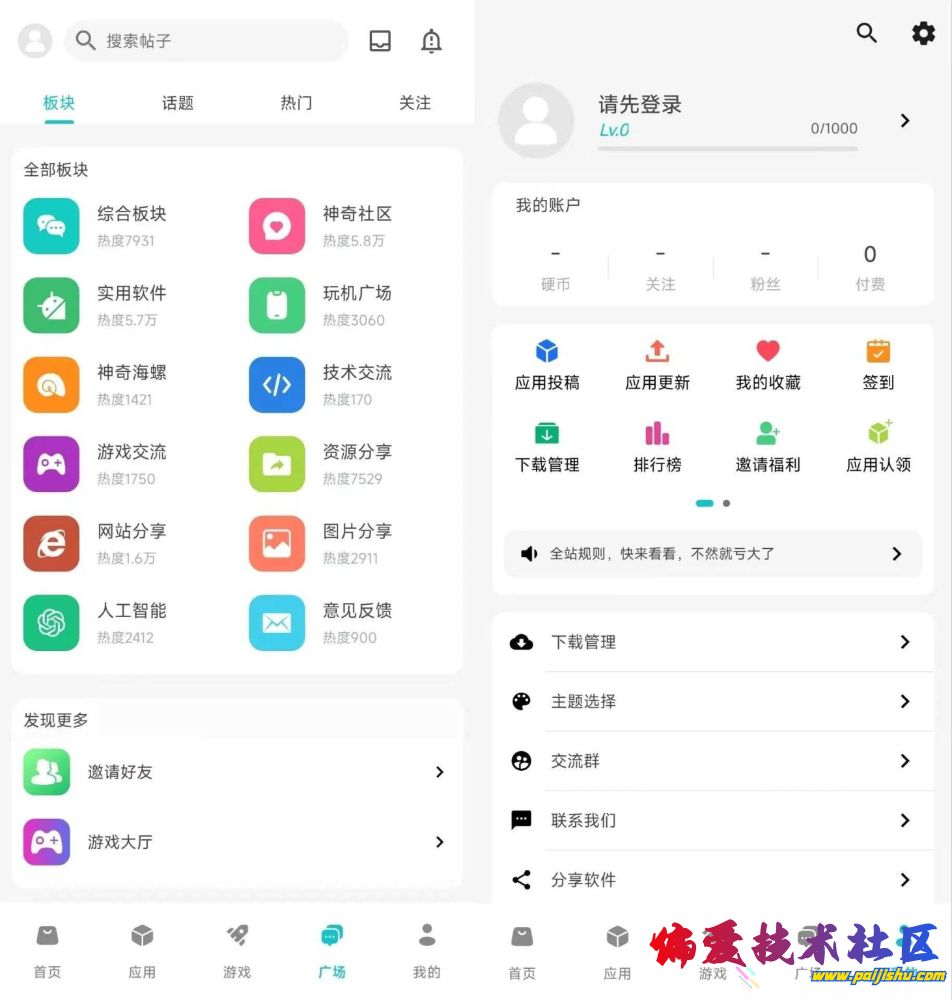Open the 分享软件 row
Viewport: 952px width, 1000px height.
click(711, 880)
